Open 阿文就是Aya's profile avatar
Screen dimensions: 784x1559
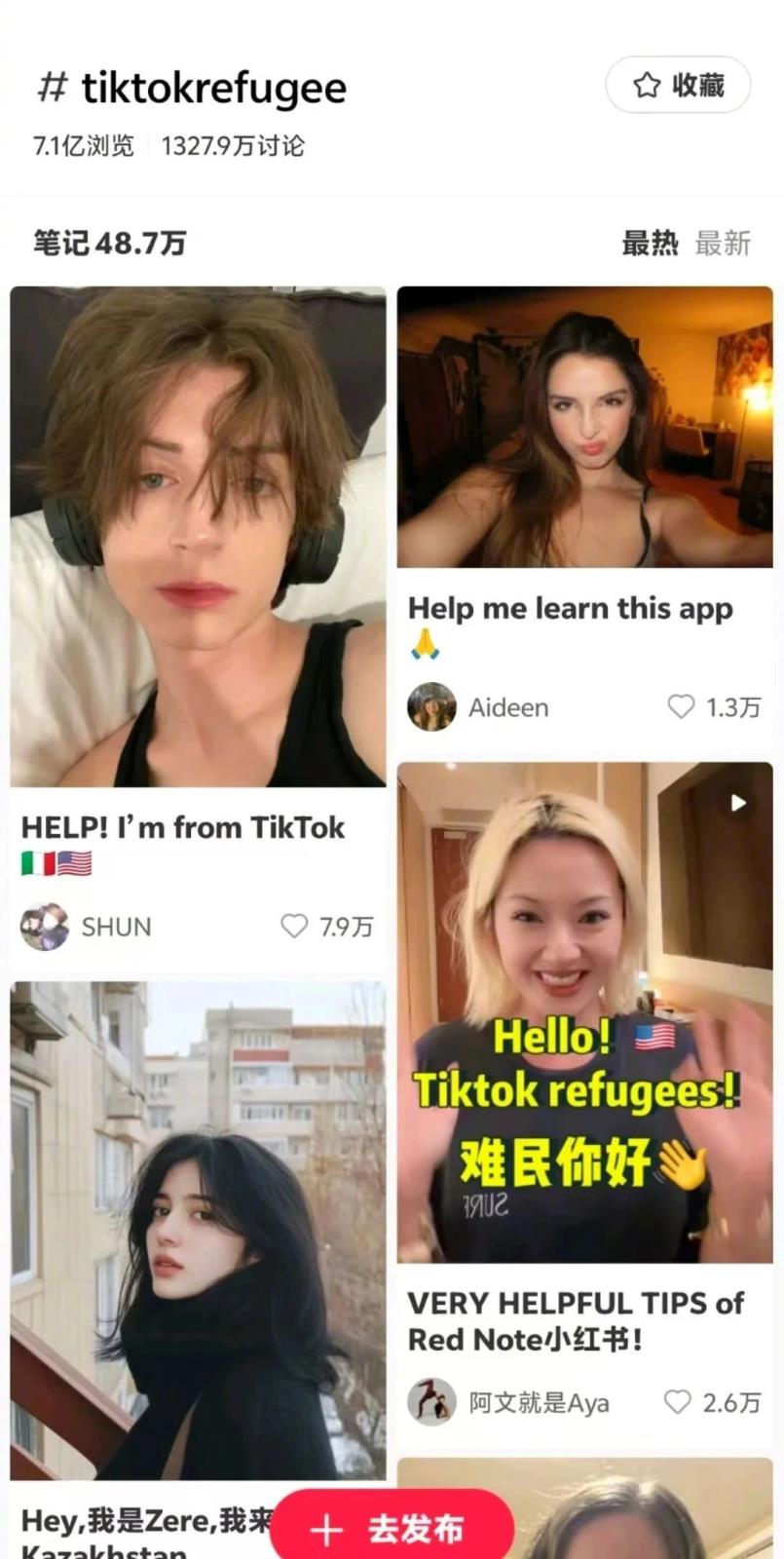pos(431,1402)
